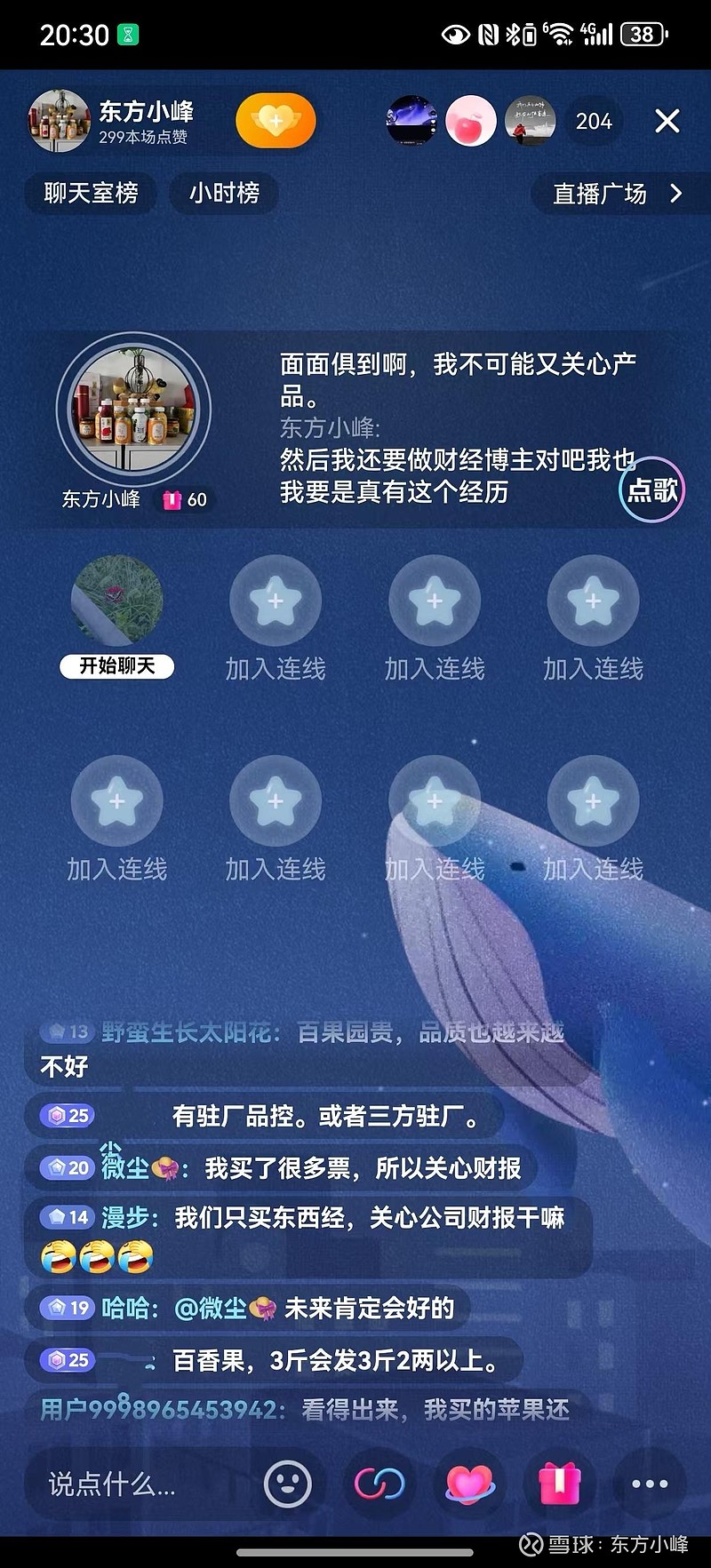The image size is (711, 1568).
Task: Open the emoji picker
Action: tap(288, 1484)
